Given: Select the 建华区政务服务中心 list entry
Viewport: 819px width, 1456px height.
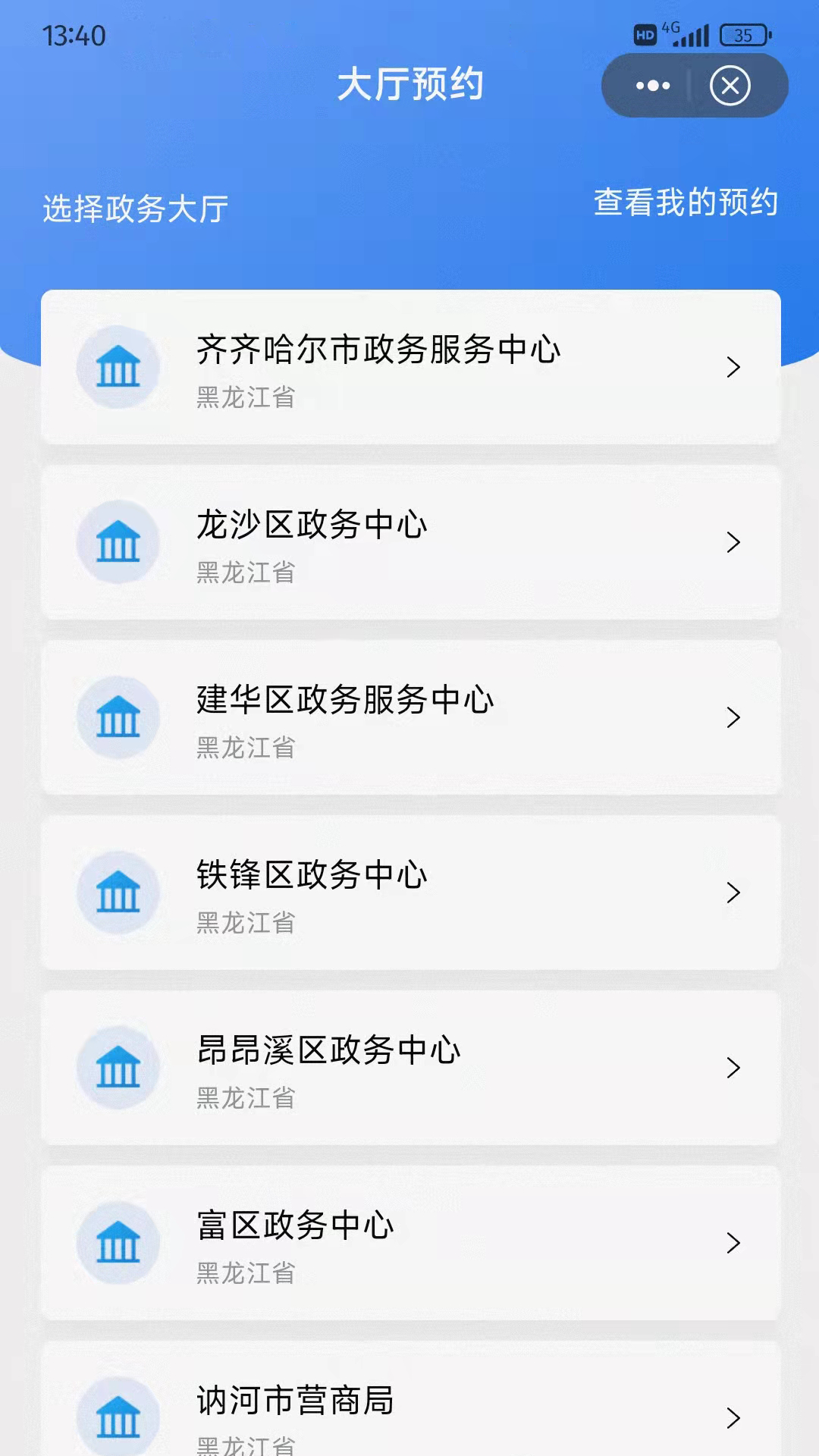Looking at the screenshot, I should point(409,718).
